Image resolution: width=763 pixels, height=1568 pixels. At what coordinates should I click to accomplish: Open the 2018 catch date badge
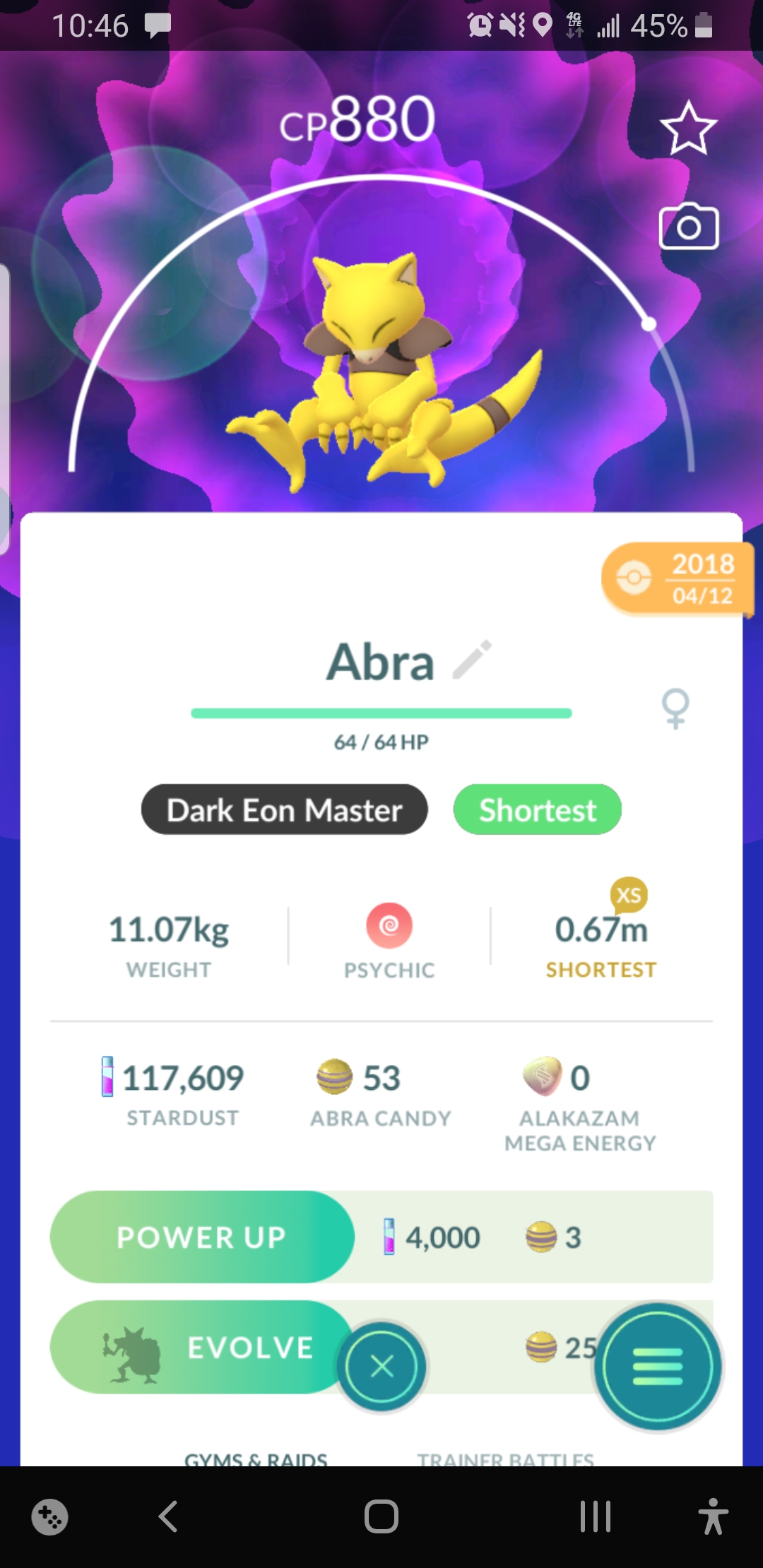click(677, 579)
